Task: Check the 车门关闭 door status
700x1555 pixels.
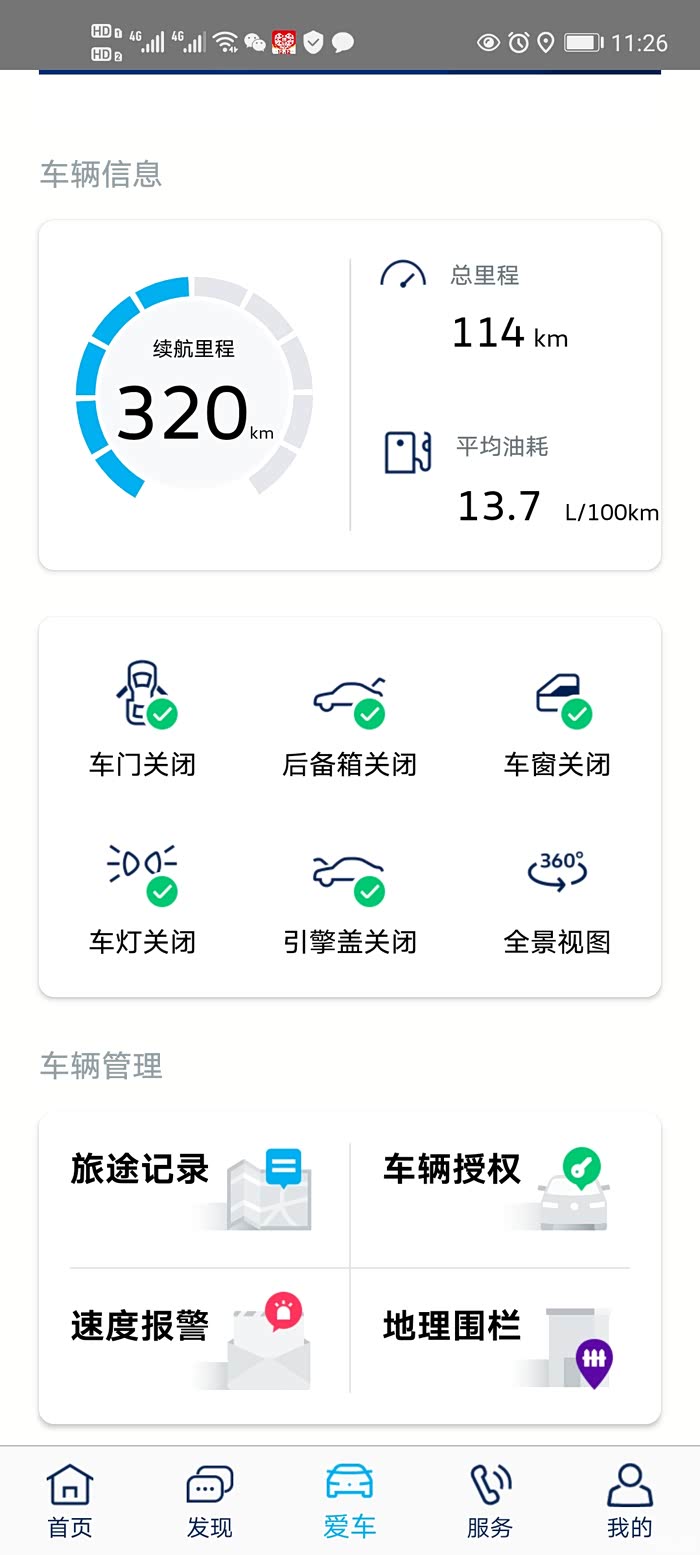Action: [142, 720]
